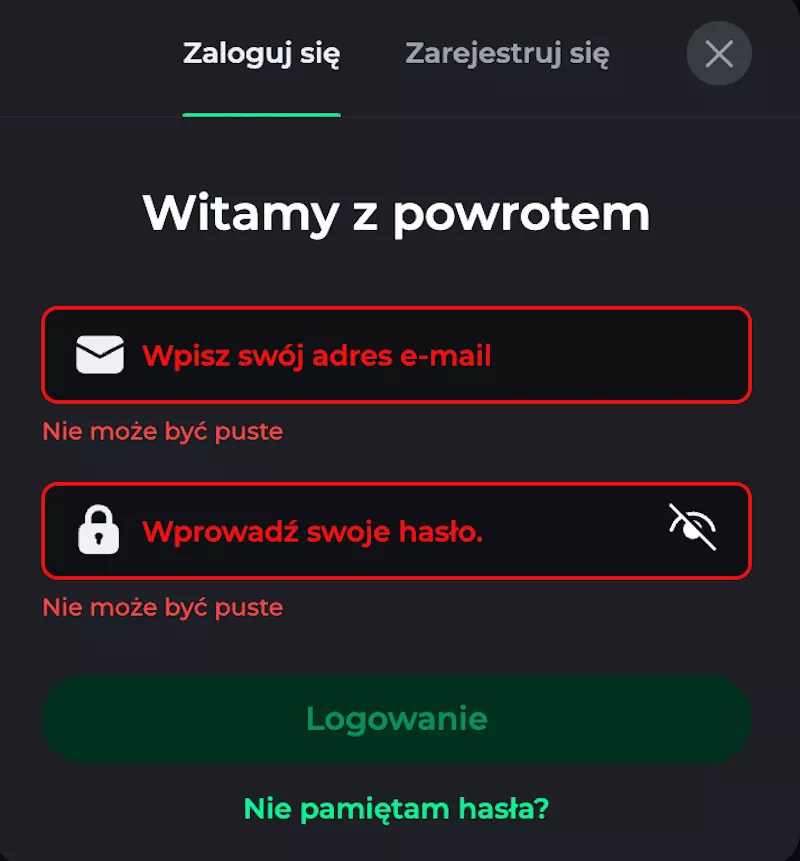Tap the Logowanie button

tap(396, 719)
